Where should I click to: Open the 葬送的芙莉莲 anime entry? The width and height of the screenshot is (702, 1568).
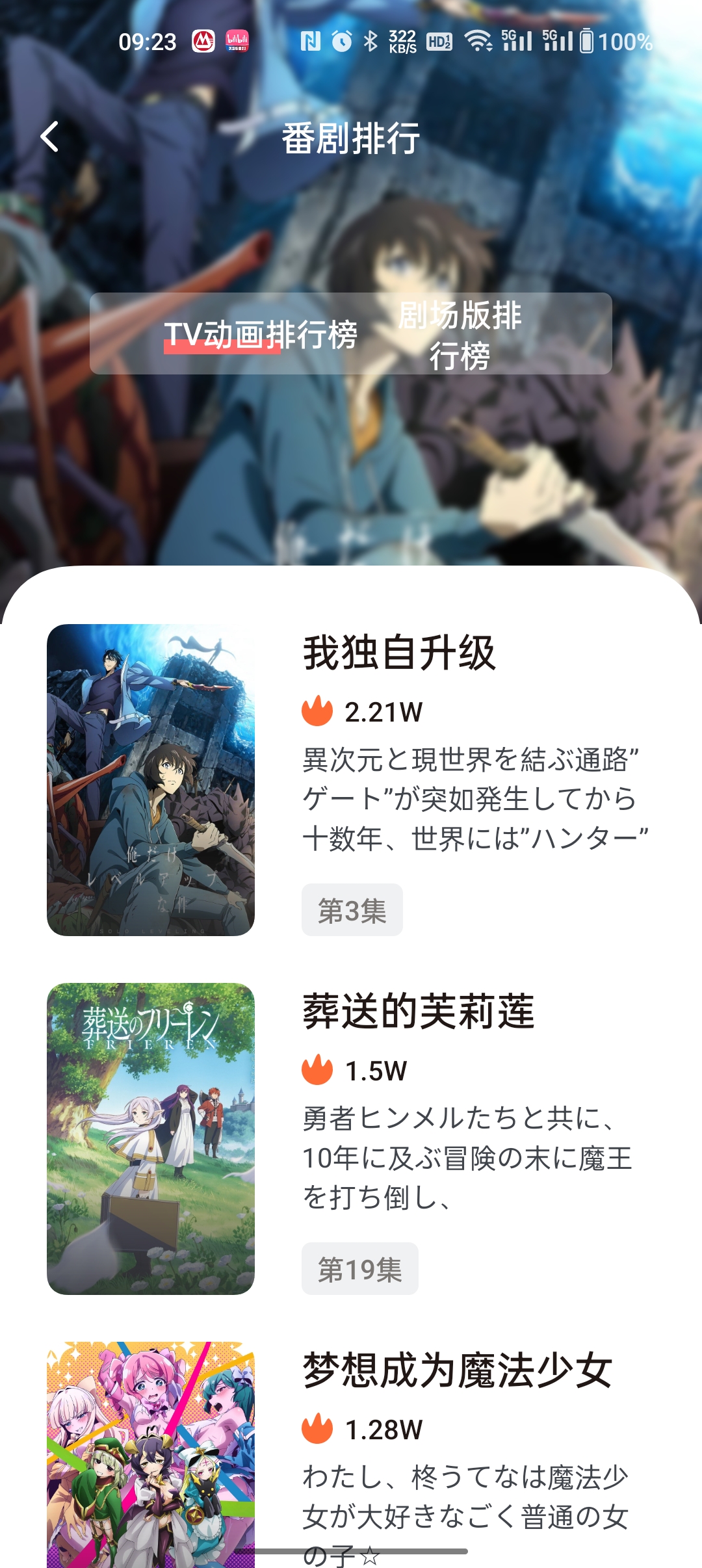coord(351,1139)
